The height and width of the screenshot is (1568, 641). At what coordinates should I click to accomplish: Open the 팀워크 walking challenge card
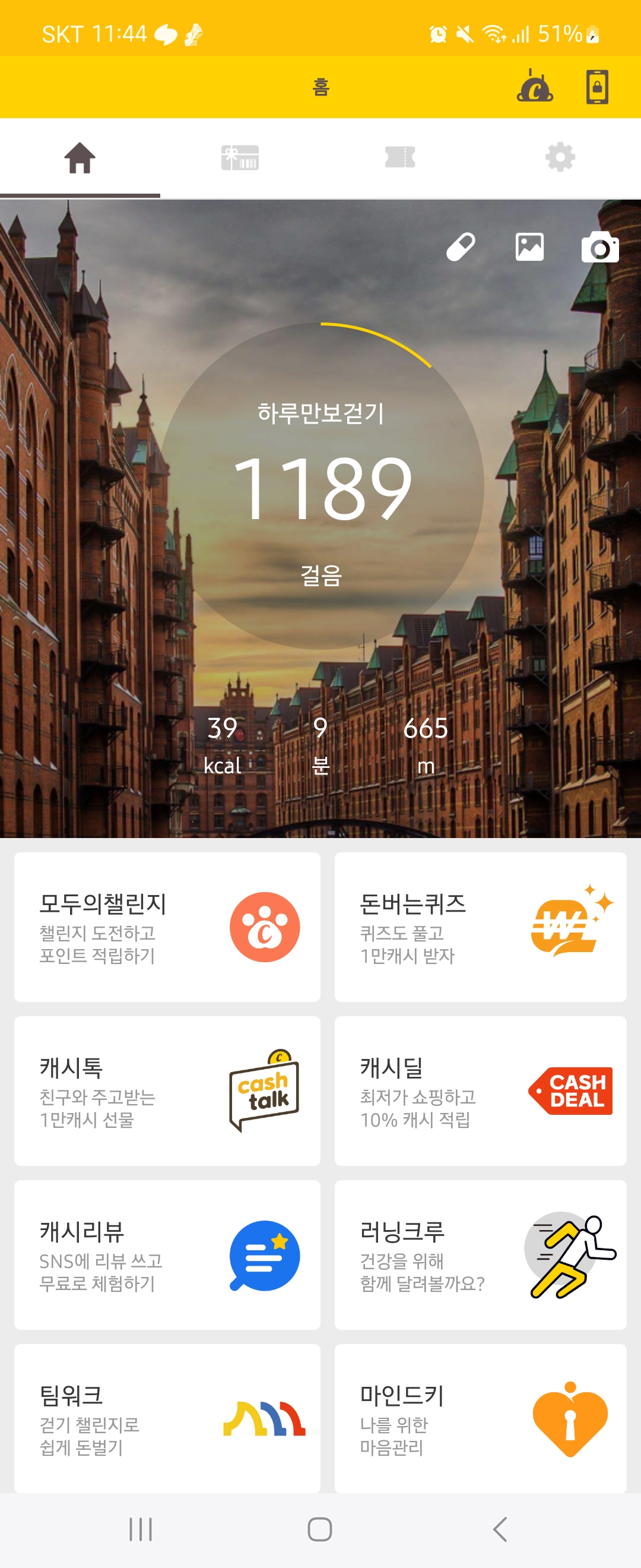click(x=167, y=1418)
